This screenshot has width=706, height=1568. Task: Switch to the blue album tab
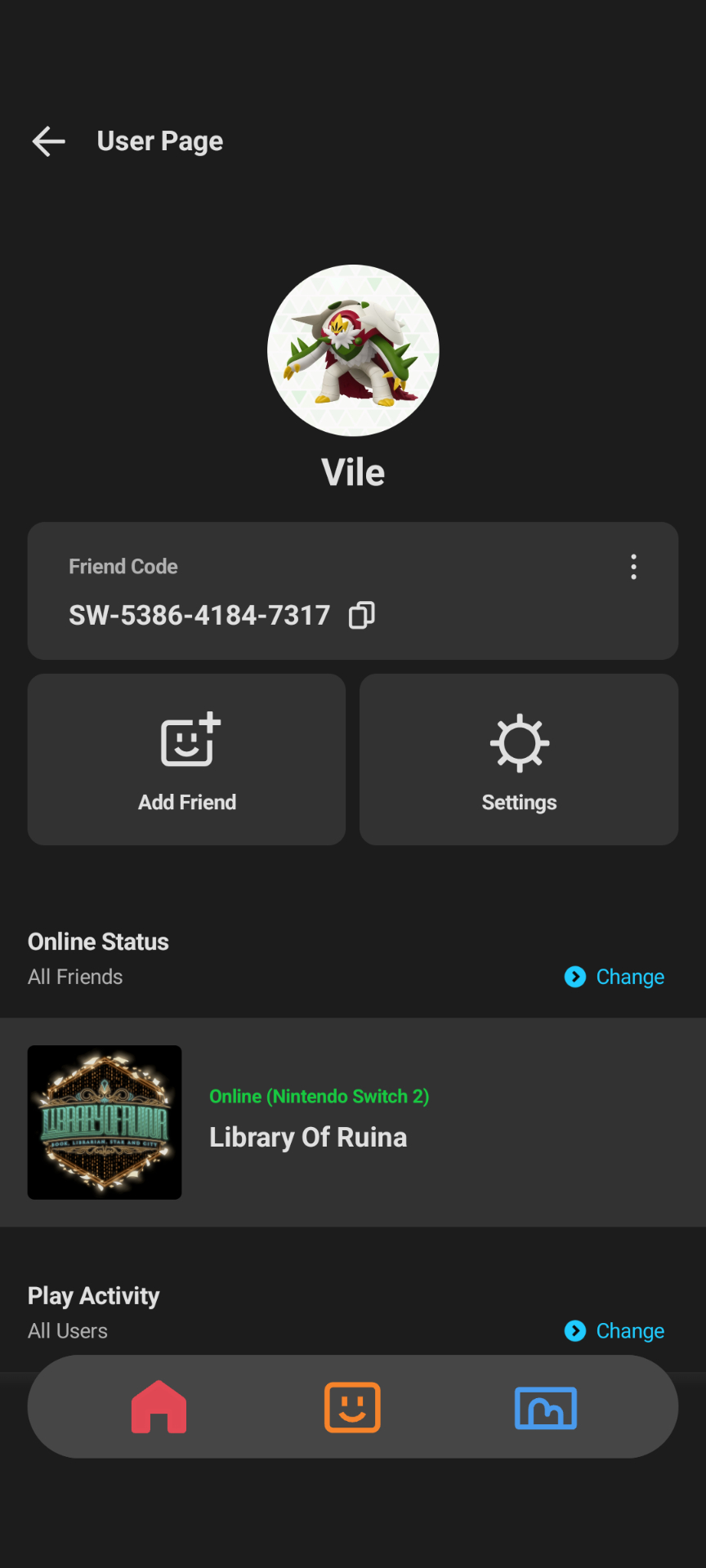pyautogui.click(x=546, y=1407)
